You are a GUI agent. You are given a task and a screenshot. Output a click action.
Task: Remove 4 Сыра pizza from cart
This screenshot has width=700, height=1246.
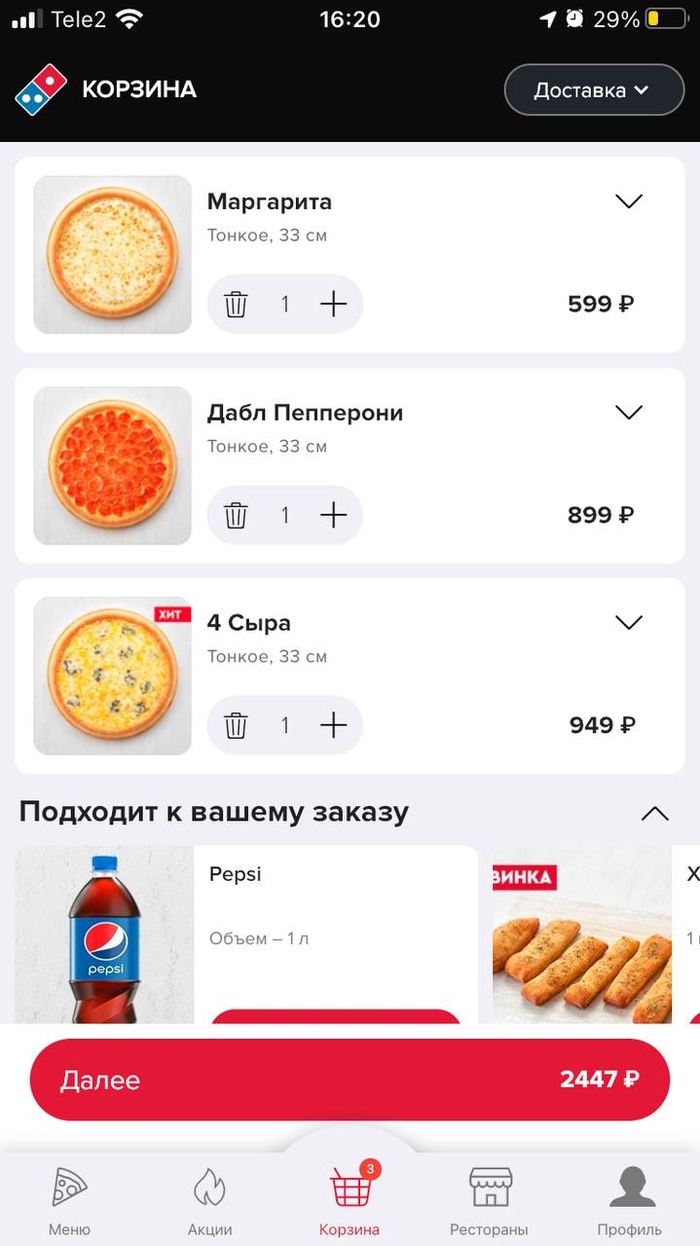(x=236, y=725)
